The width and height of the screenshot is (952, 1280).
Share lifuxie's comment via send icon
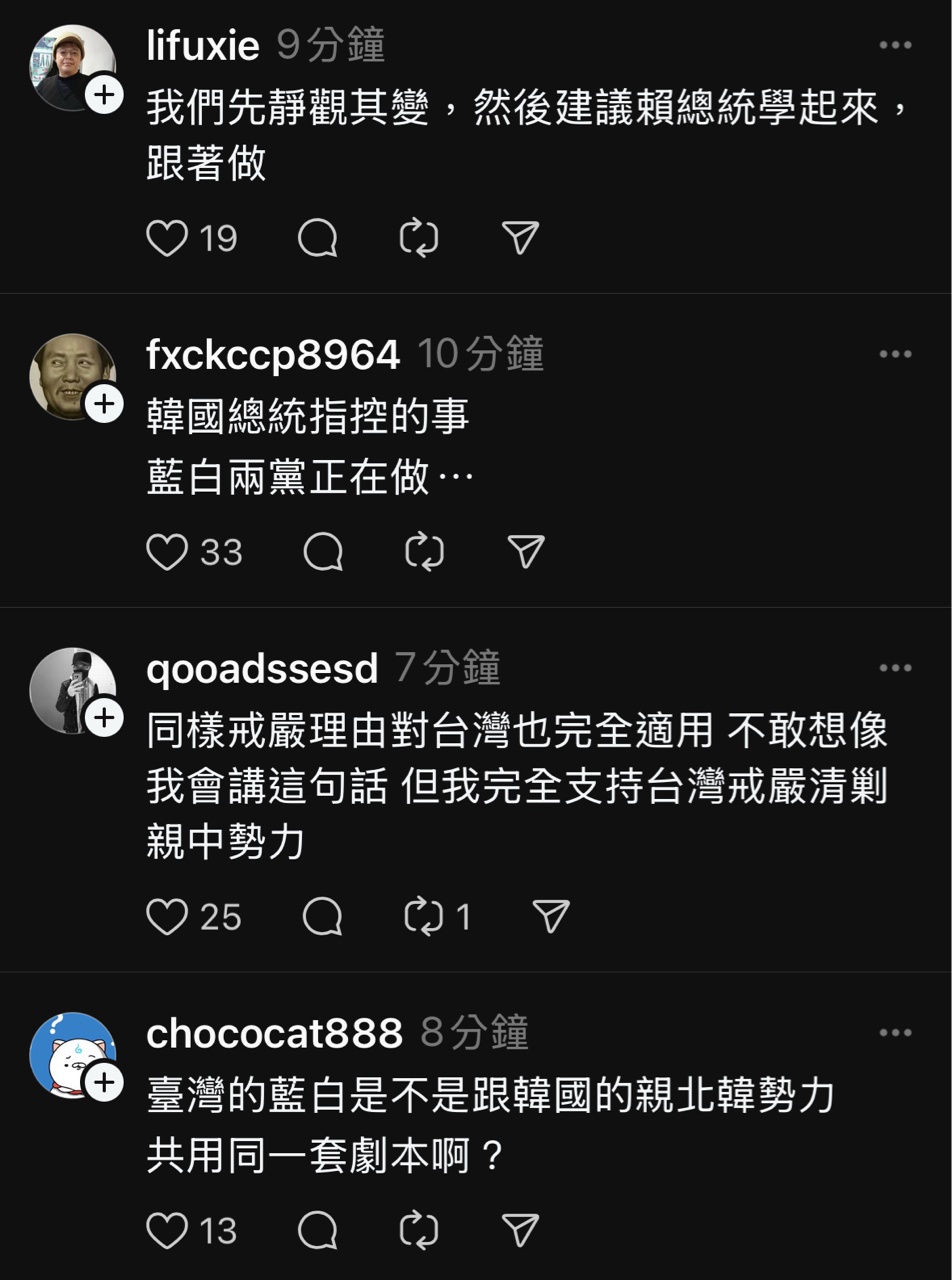click(521, 238)
